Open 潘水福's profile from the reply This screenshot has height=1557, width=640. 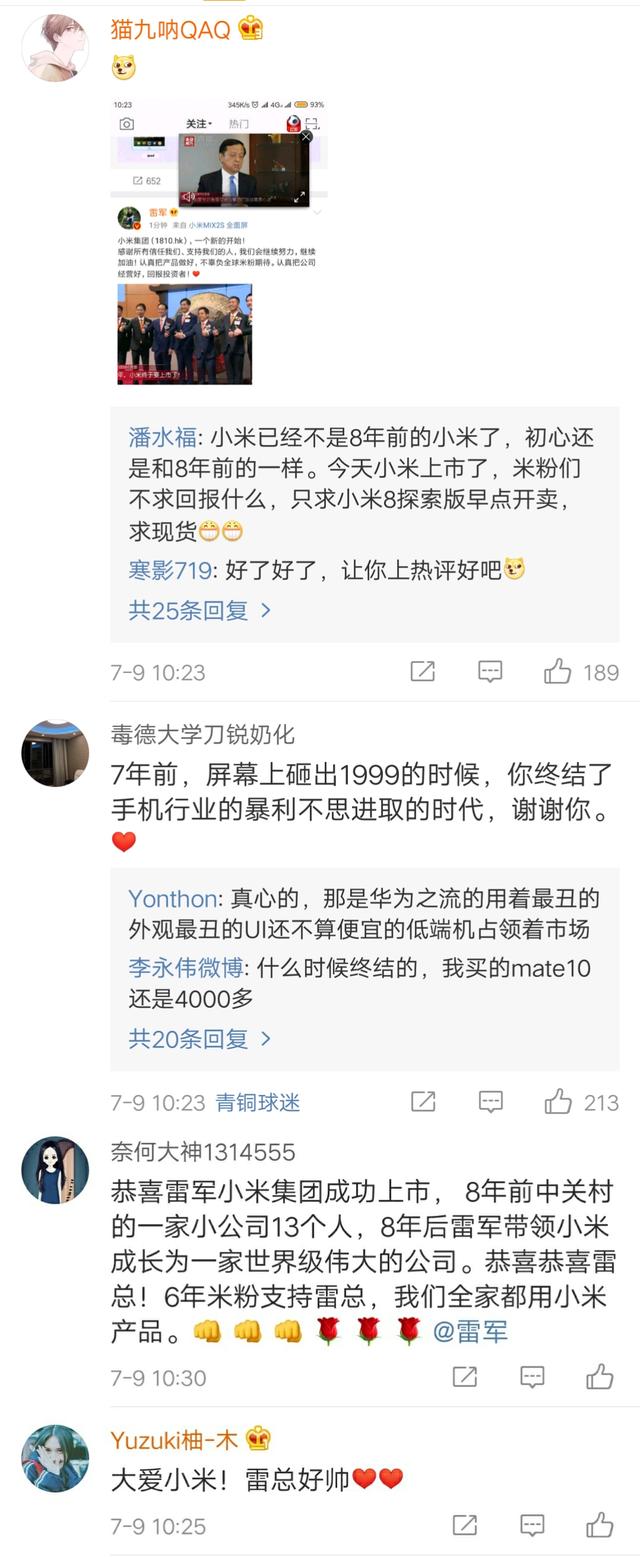click(x=162, y=437)
